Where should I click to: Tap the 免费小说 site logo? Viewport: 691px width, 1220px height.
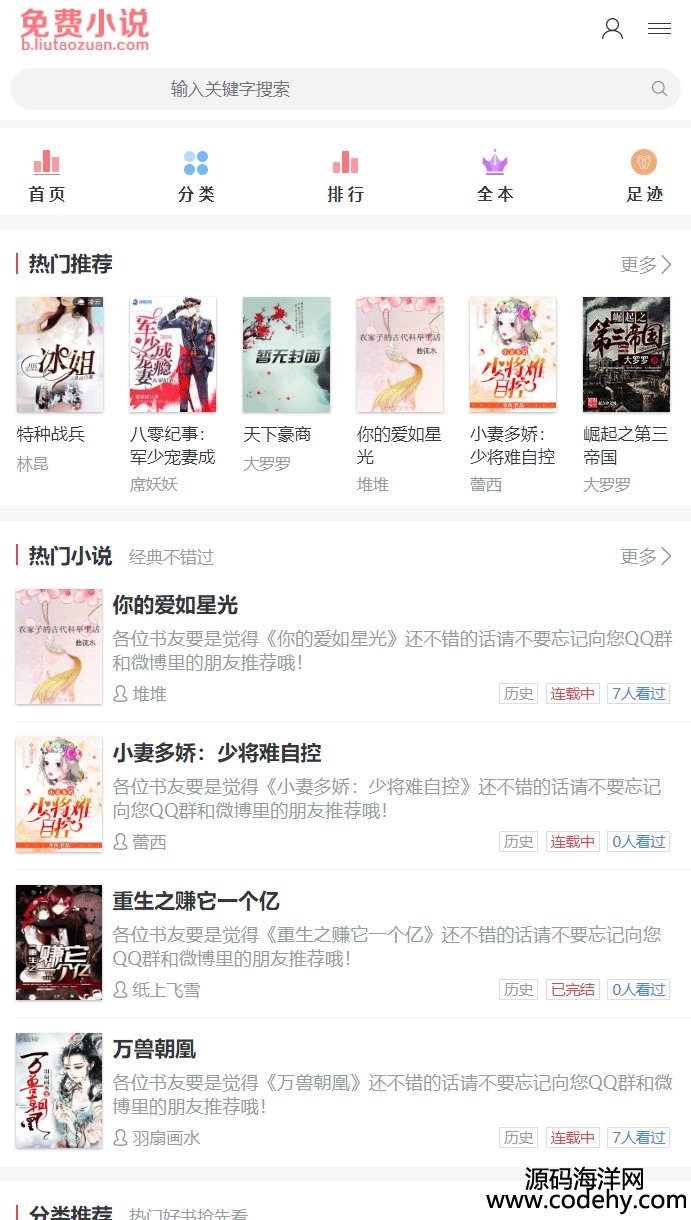85,29
